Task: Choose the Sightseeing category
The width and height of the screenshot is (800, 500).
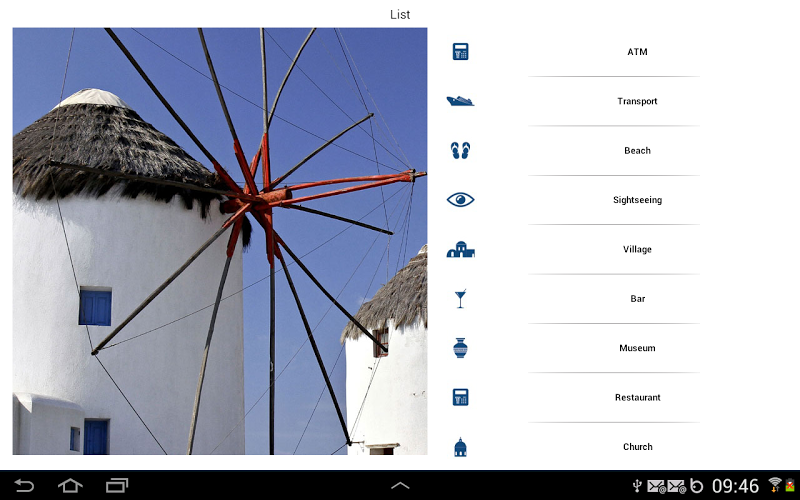Action: tap(637, 200)
